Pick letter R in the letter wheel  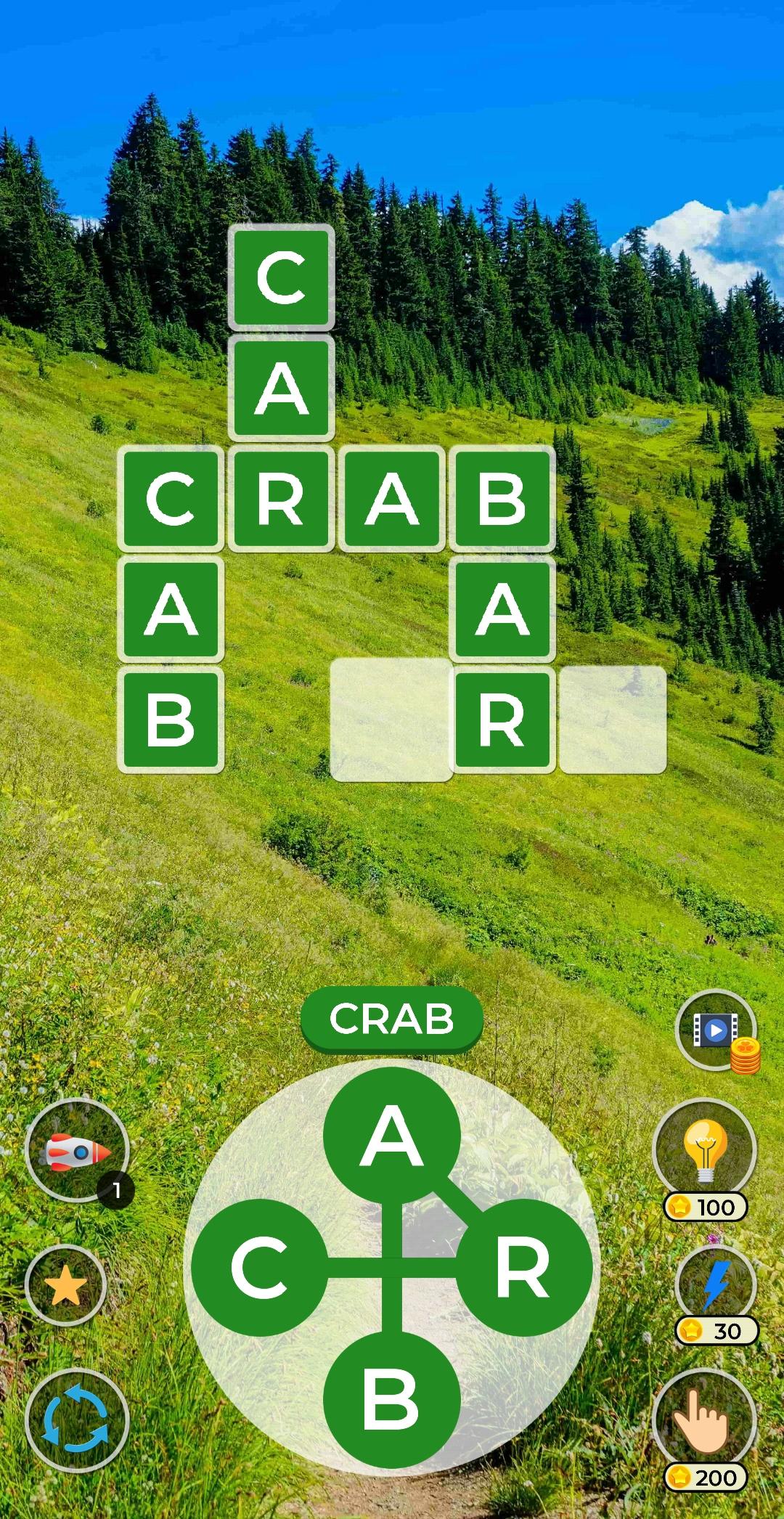523,1267
